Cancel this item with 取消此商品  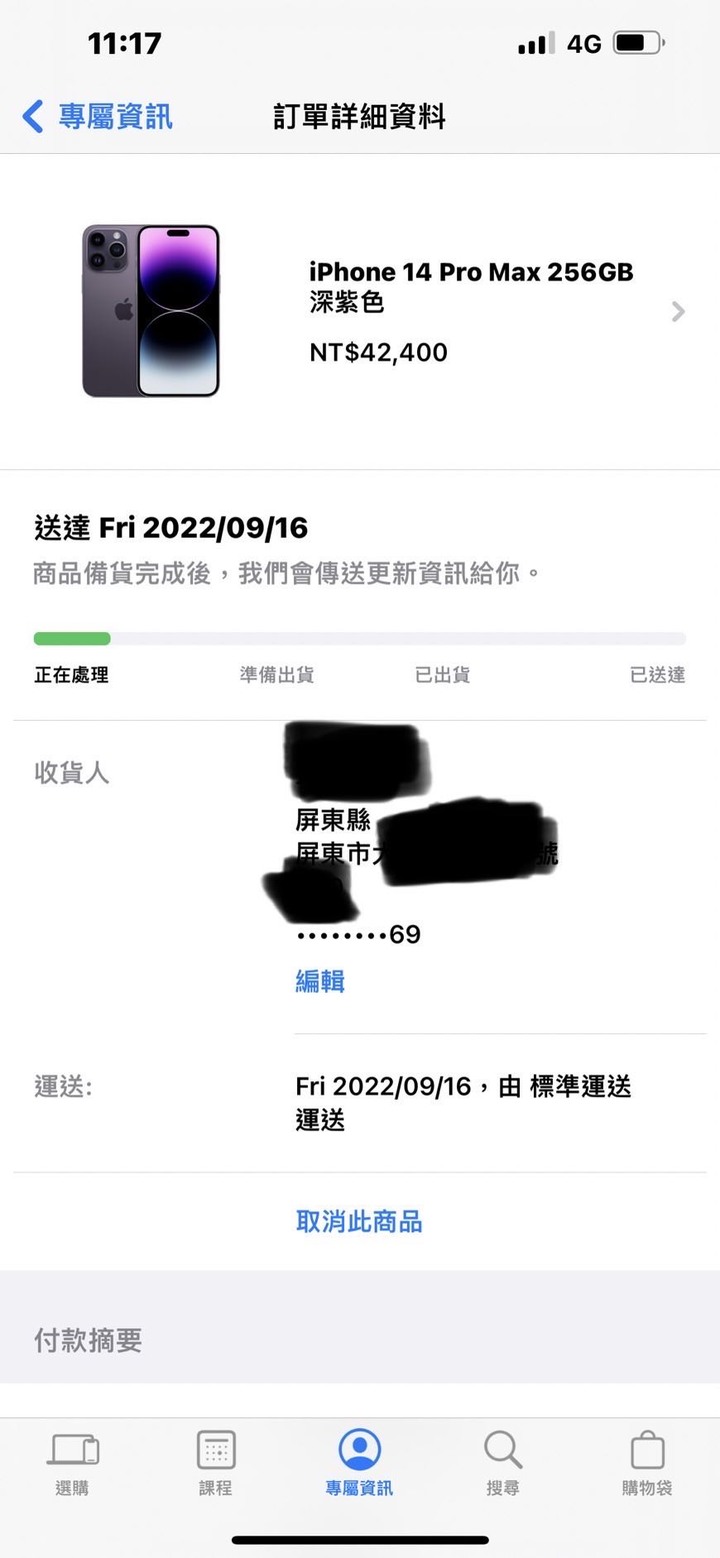[359, 1221]
